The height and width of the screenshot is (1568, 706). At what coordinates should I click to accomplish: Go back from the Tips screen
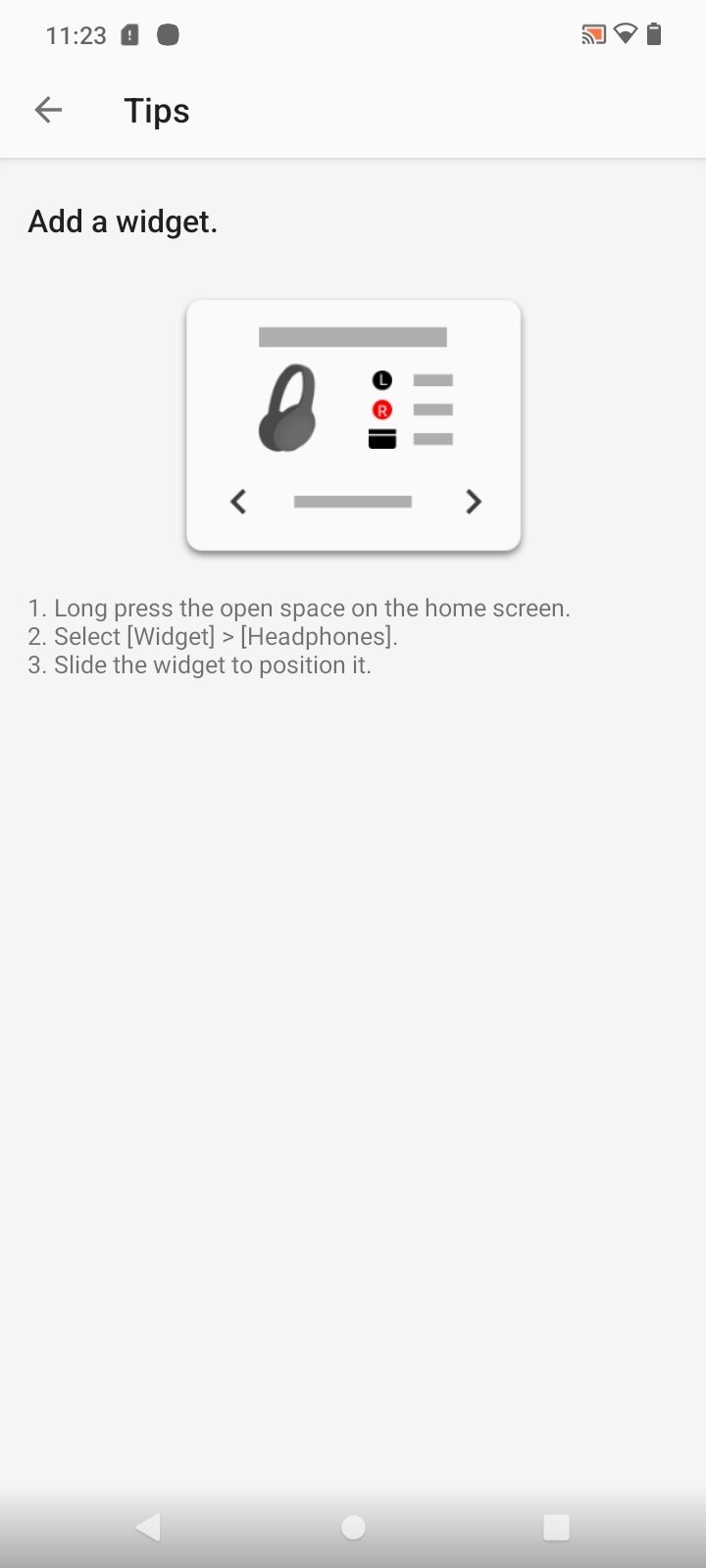click(x=48, y=111)
